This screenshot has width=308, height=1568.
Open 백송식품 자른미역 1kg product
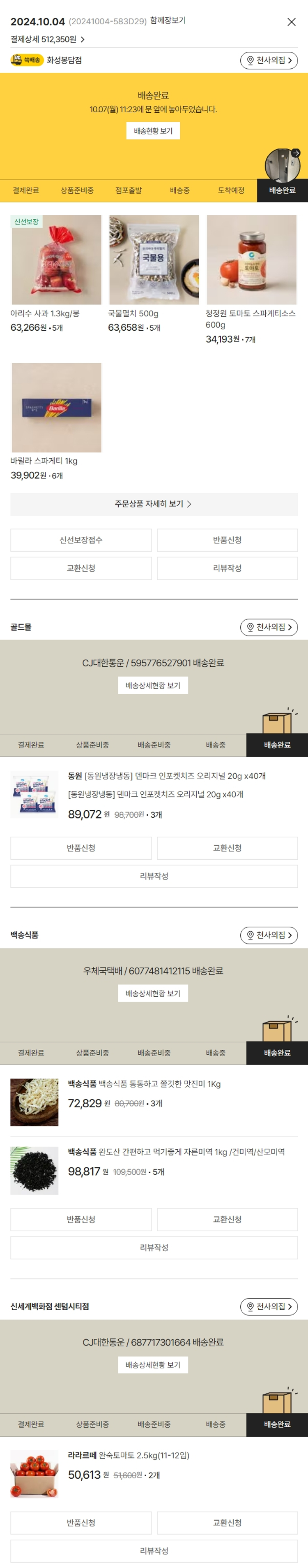pos(176,1152)
